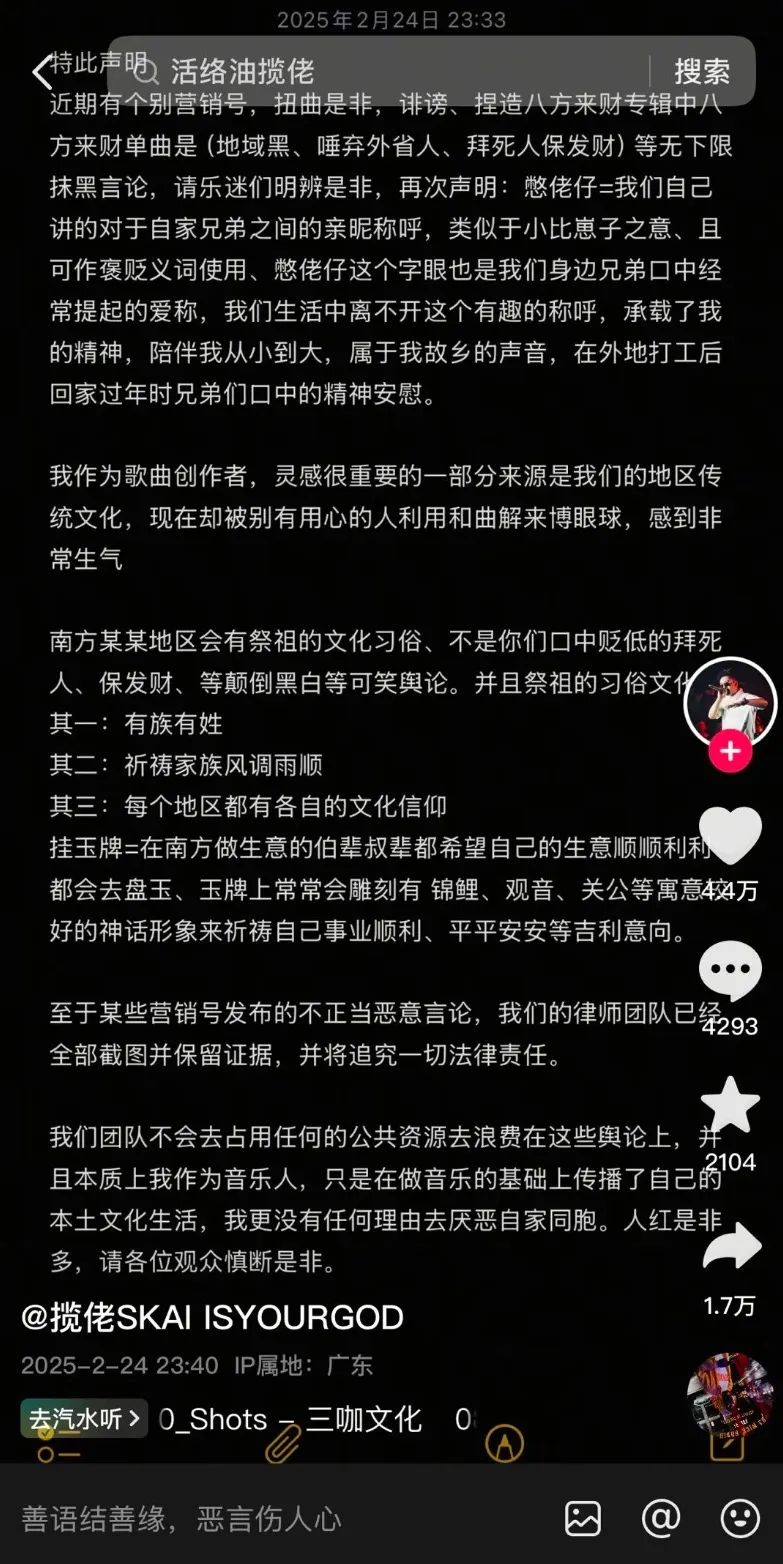Tap the 搜索 button
Screen dimensions: 783x1564
point(702,71)
